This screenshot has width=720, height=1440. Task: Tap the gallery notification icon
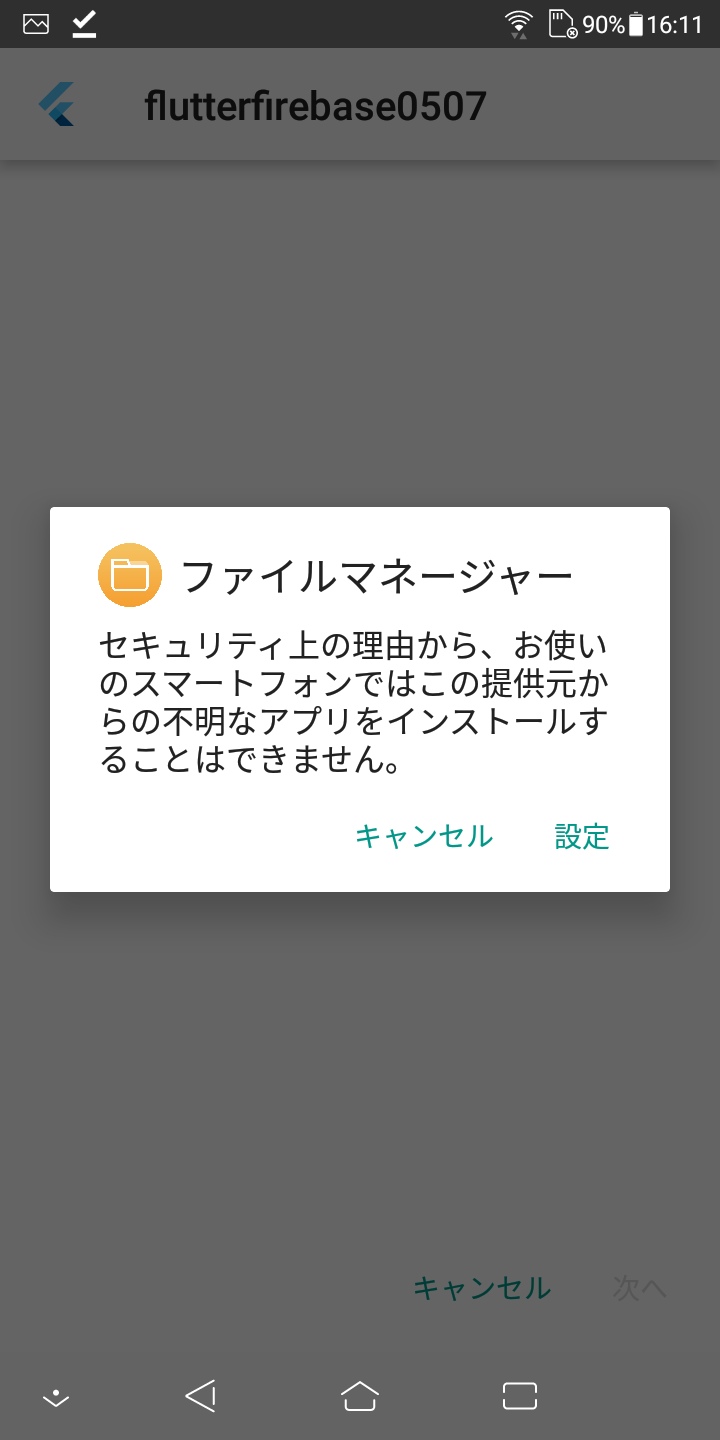(35, 22)
